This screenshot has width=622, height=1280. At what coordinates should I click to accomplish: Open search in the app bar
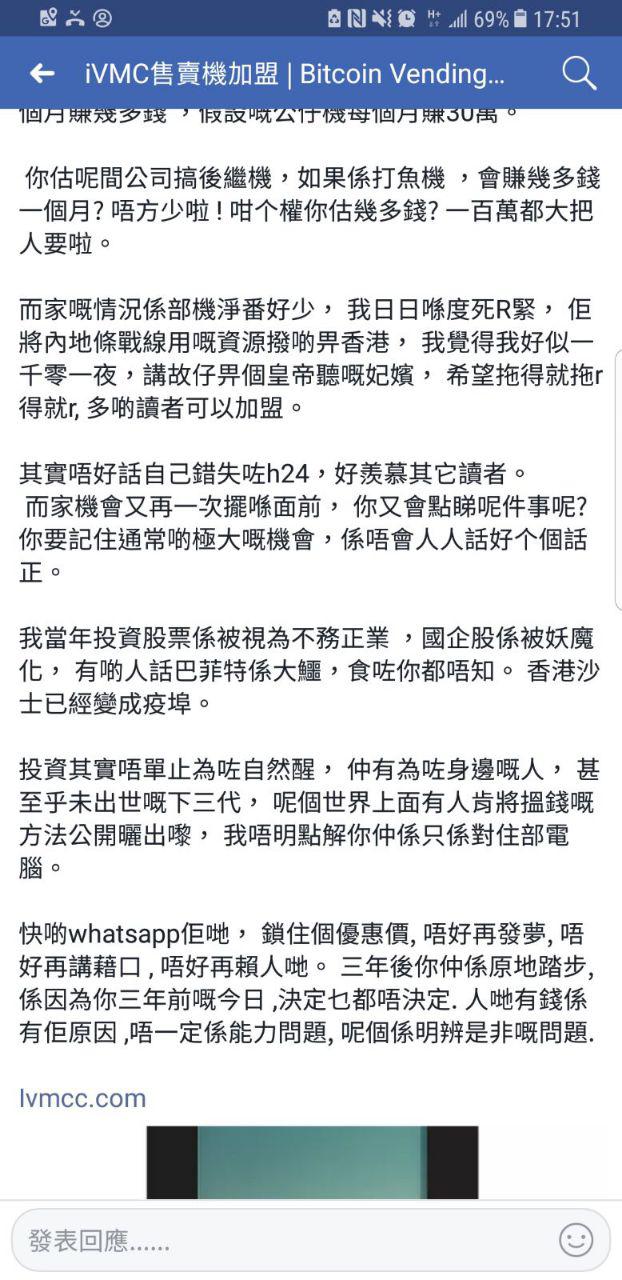tap(579, 73)
